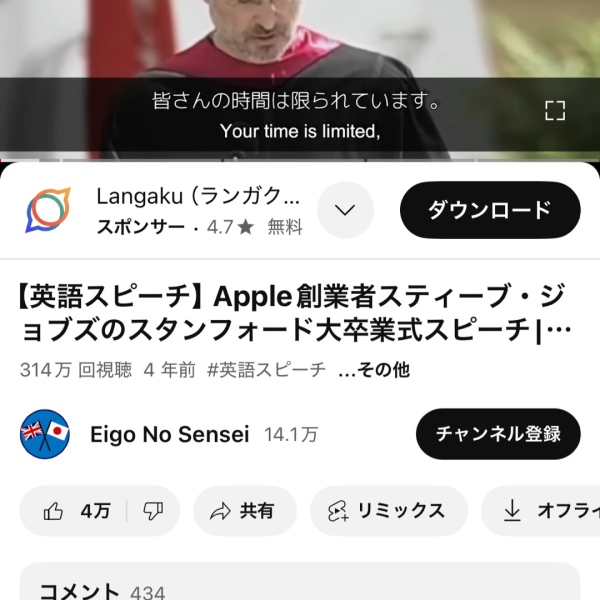Enter fullscreen video mode

click(555, 110)
